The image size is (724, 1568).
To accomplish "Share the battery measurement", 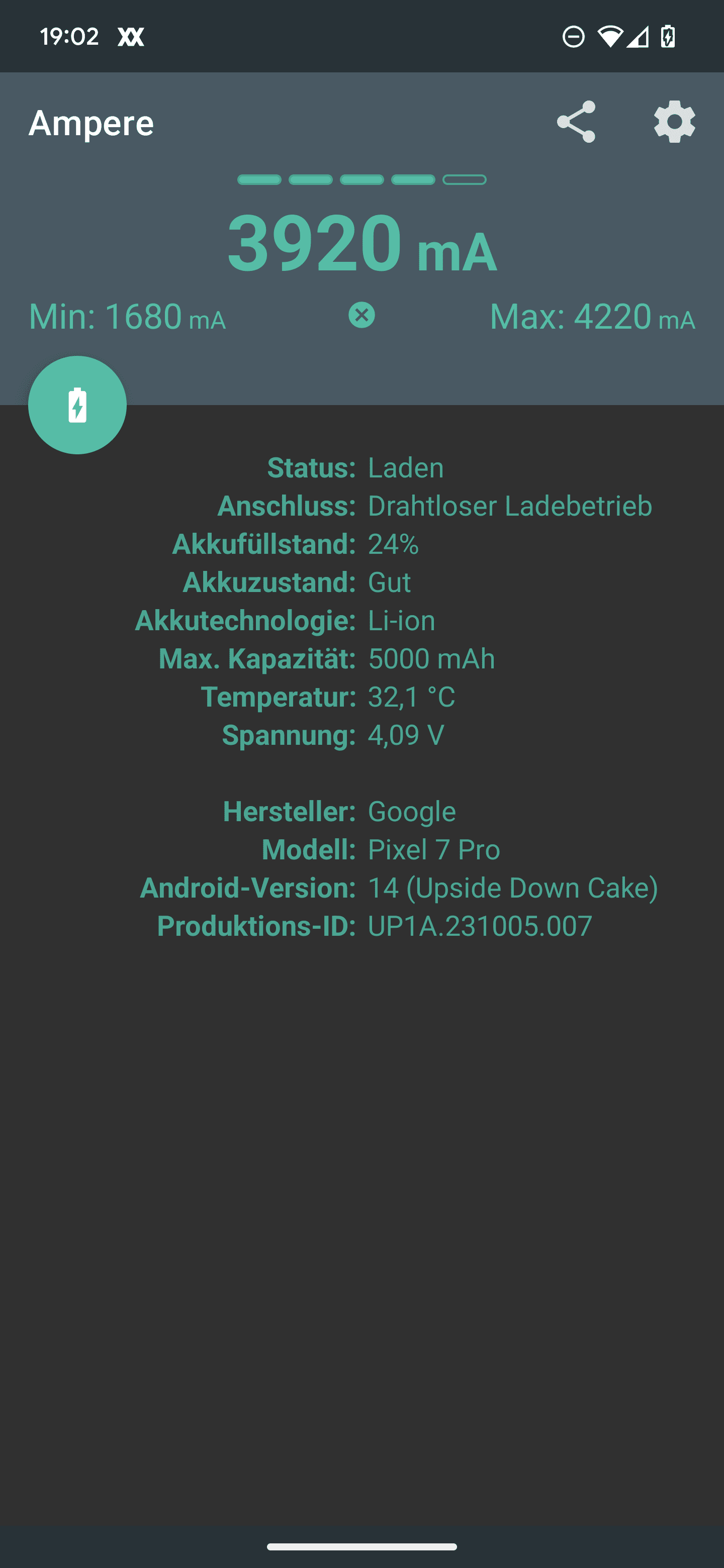I will [575, 122].
